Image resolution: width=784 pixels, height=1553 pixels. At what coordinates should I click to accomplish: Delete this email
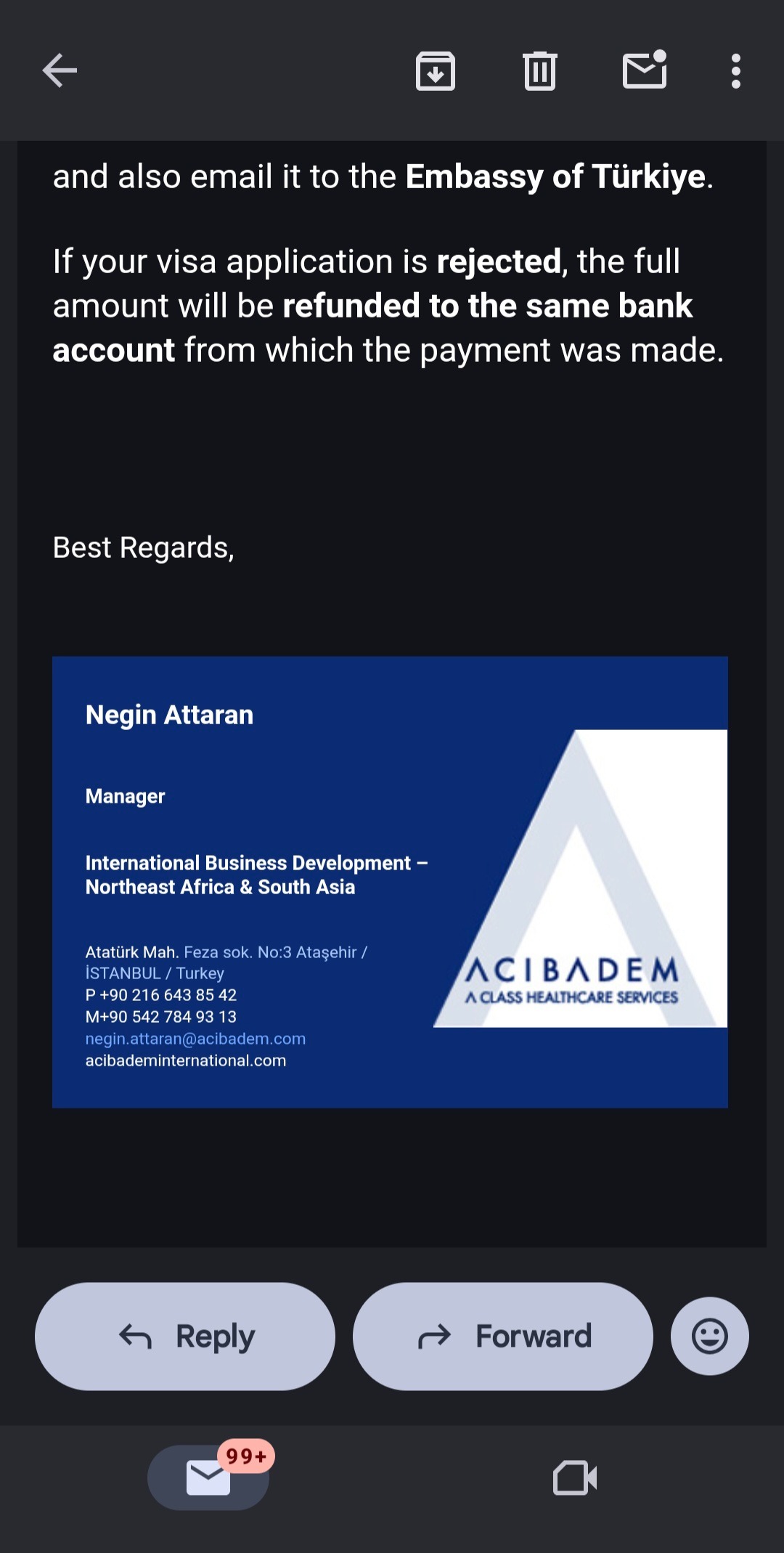point(540,71)
